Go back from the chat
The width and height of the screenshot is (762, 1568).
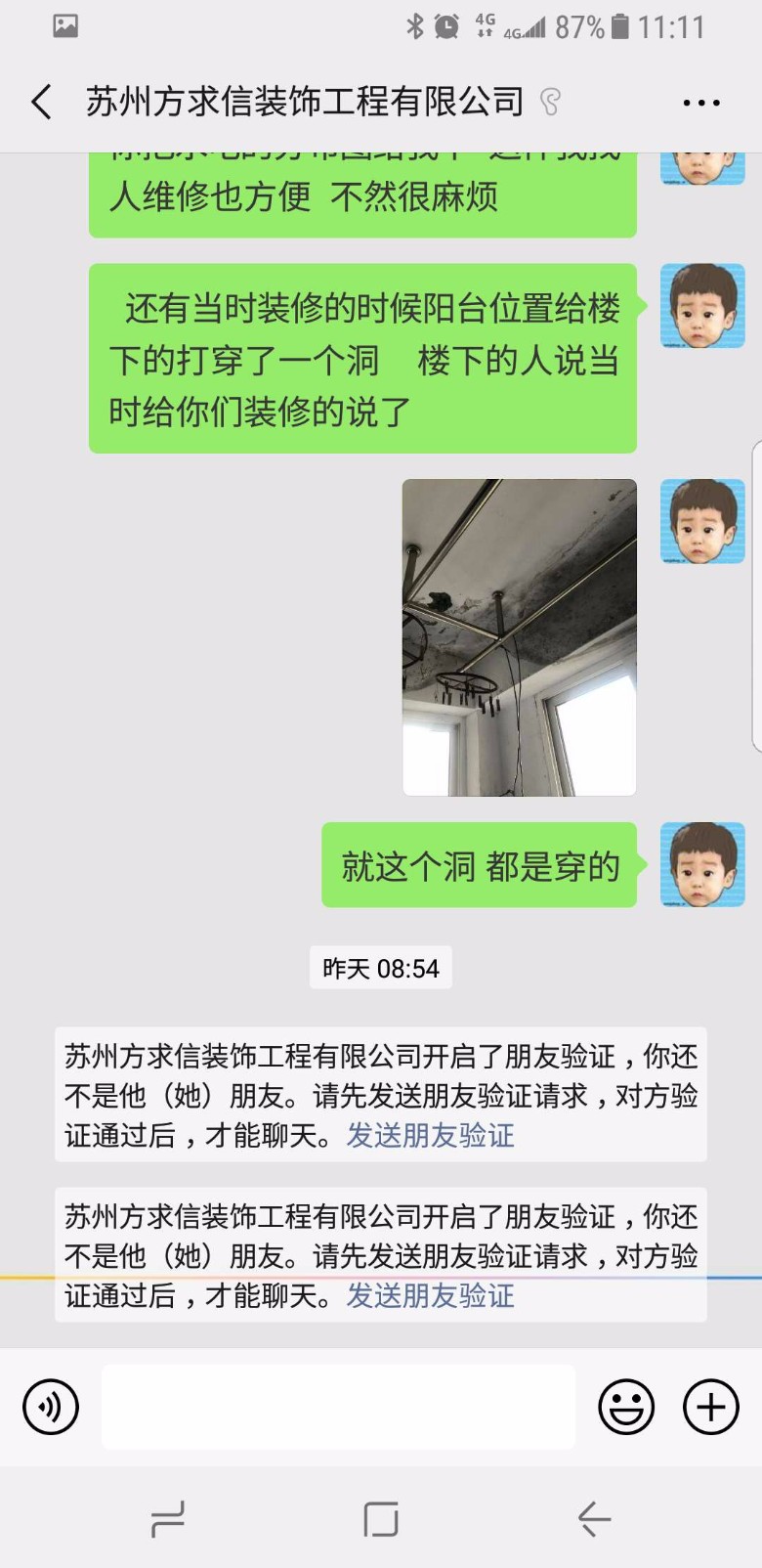[x=41, y=102]
